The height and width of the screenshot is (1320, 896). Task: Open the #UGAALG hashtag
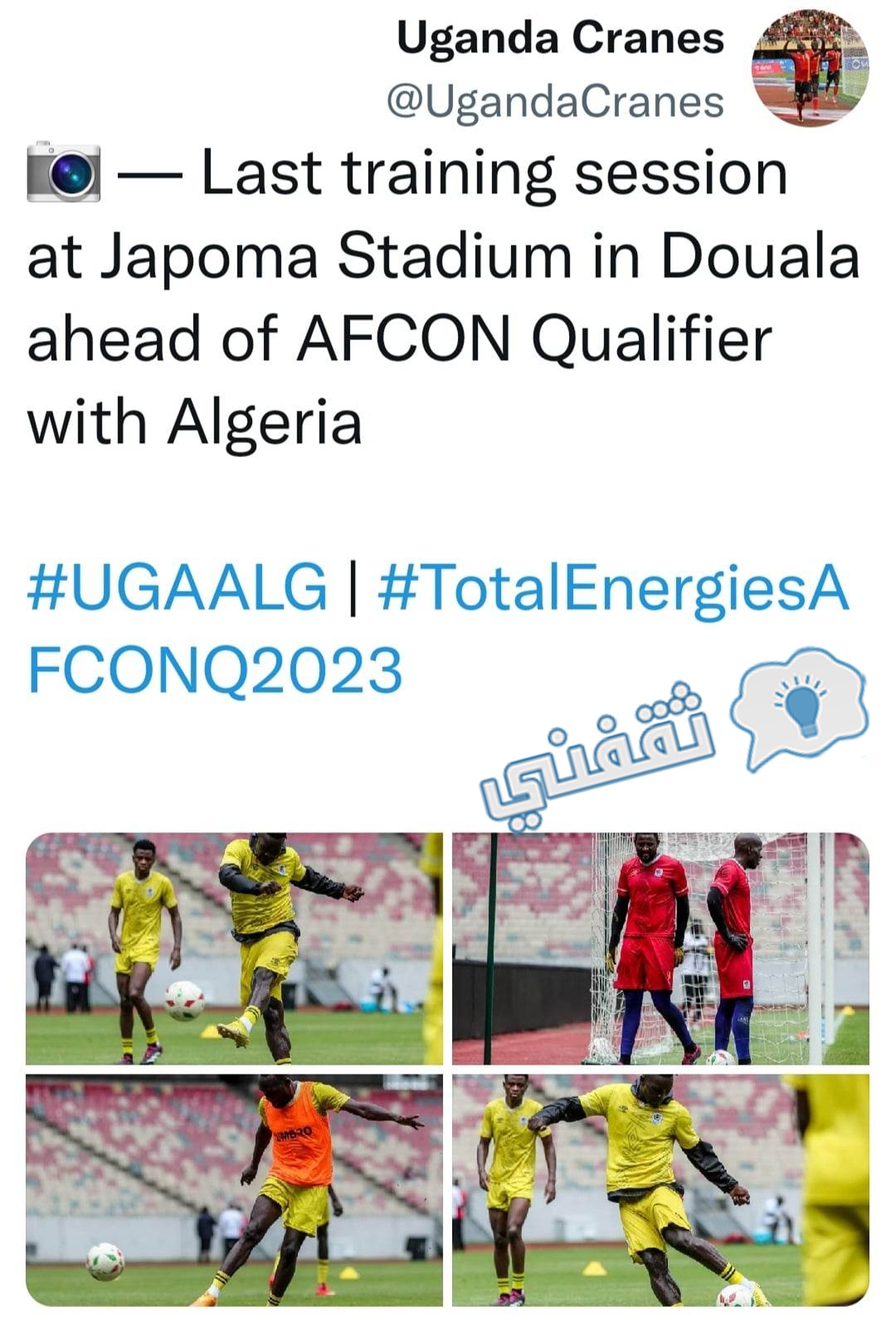point(177,587)
